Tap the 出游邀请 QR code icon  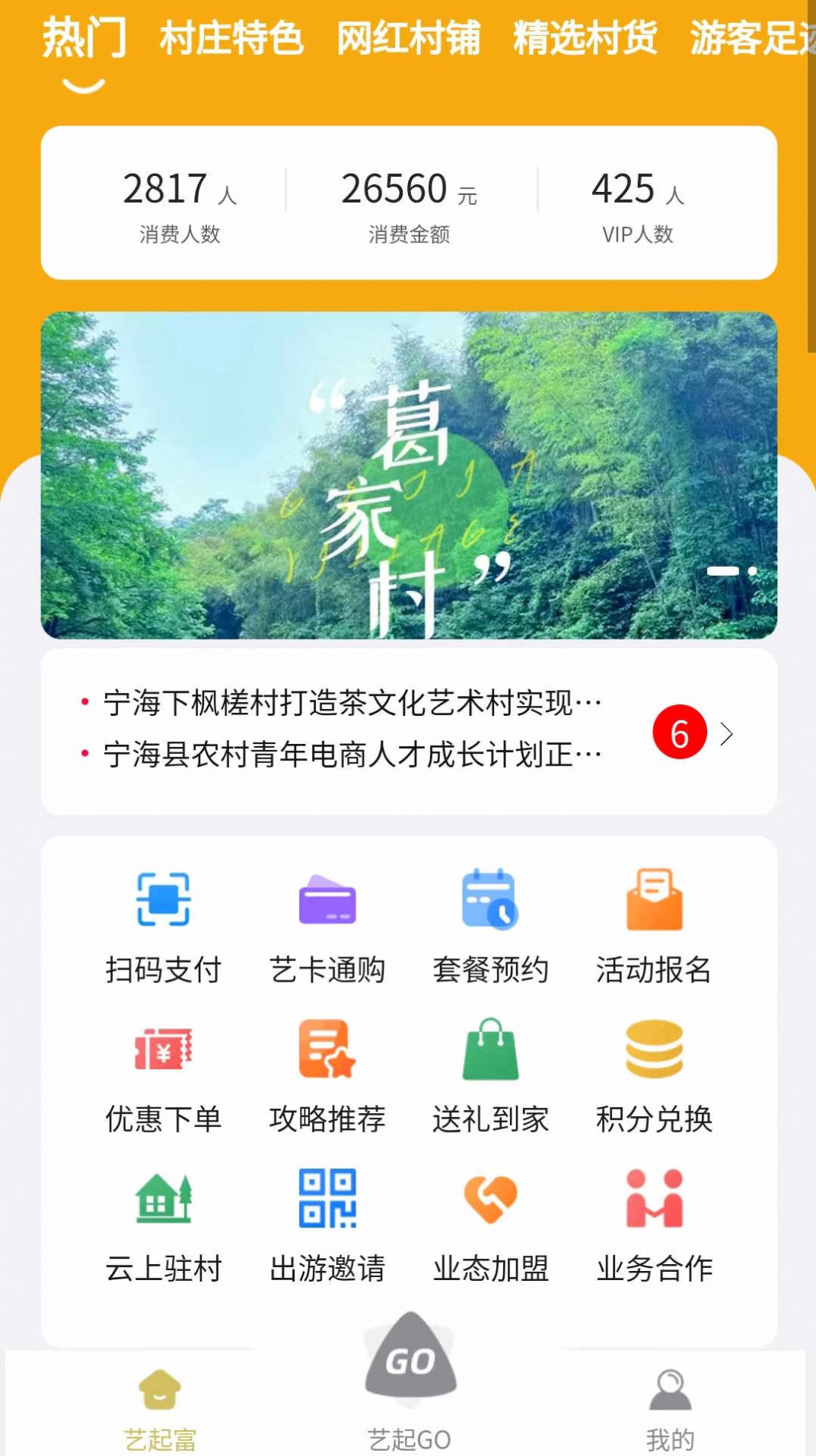[x=327, y=1199]
